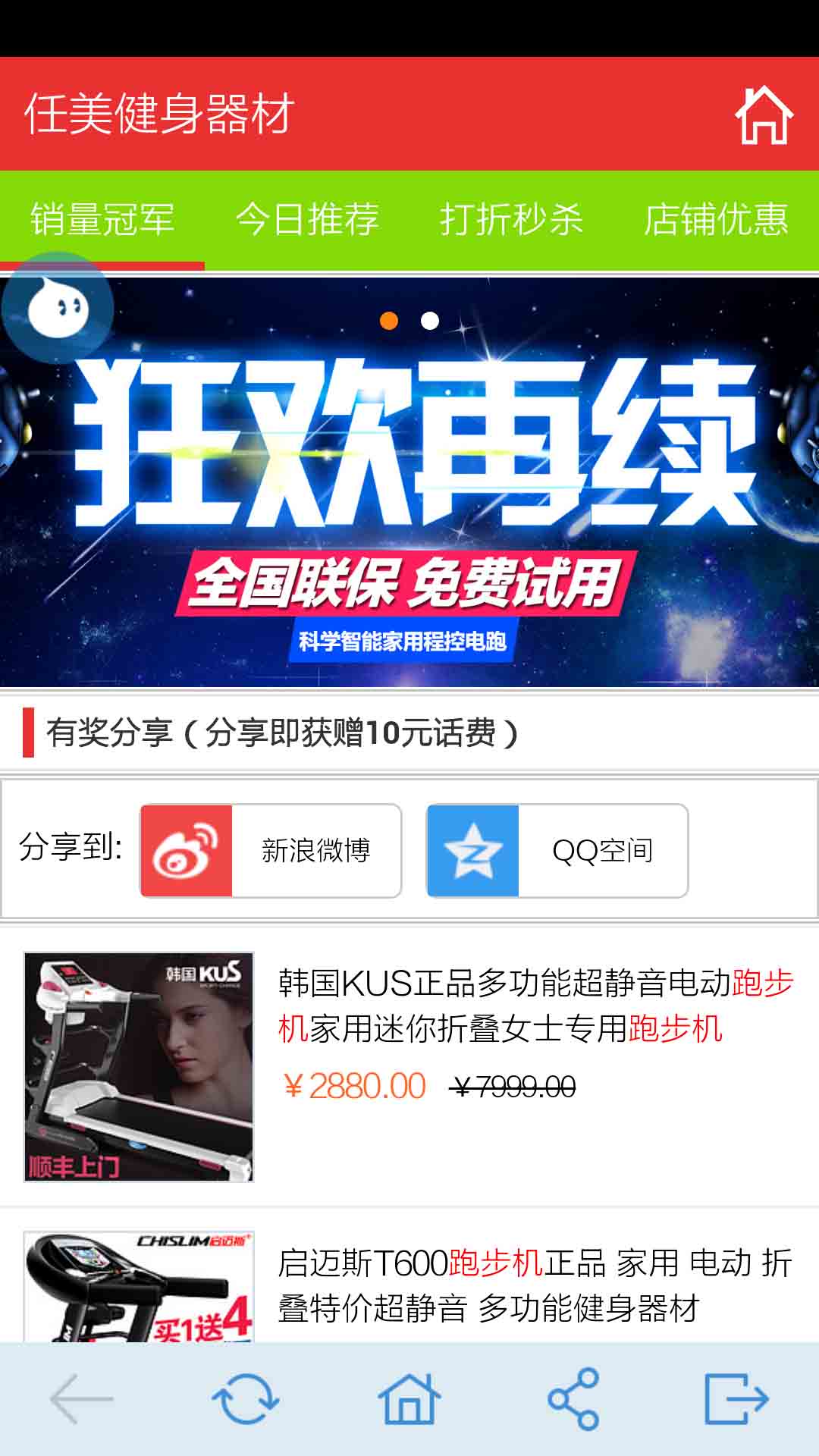Switch to the 销量冠军 tab

click(x=102, y=220)
